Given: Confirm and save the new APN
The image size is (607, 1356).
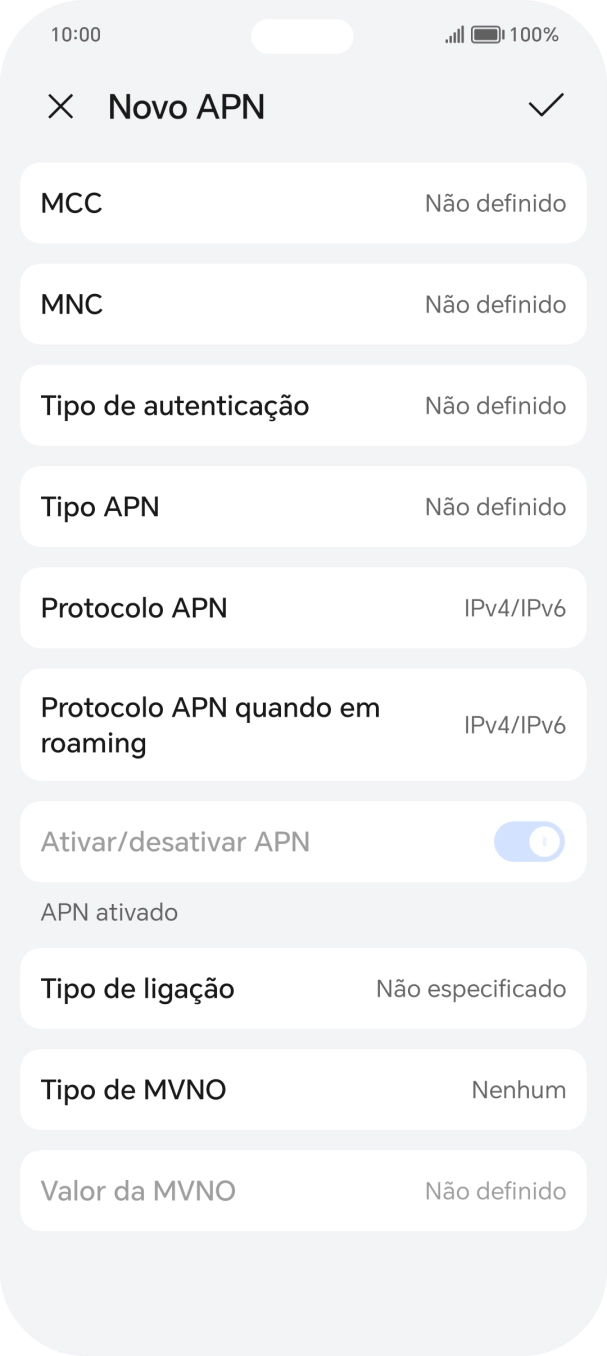Looking at the screenshot, I should [546, 106].
